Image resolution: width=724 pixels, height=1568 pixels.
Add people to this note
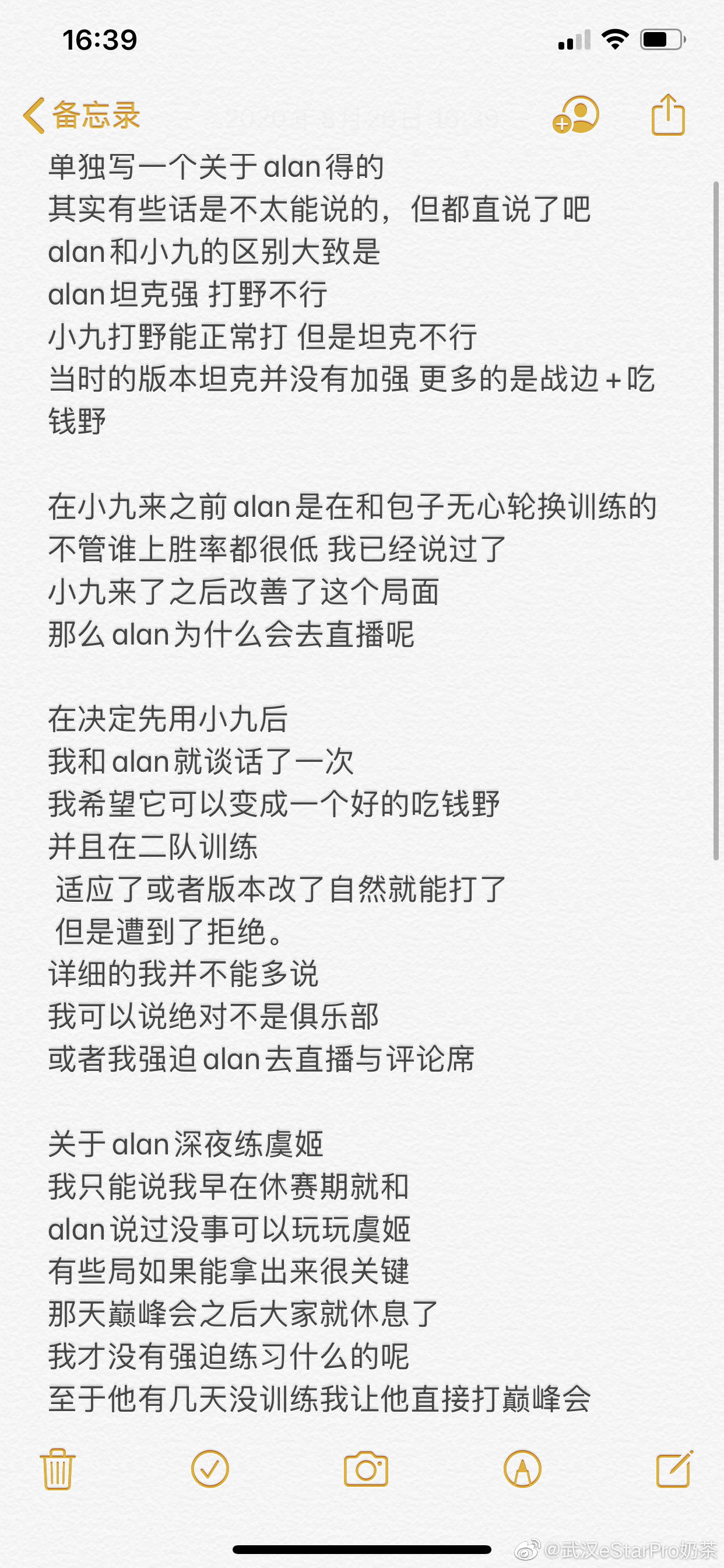(575, 114)
